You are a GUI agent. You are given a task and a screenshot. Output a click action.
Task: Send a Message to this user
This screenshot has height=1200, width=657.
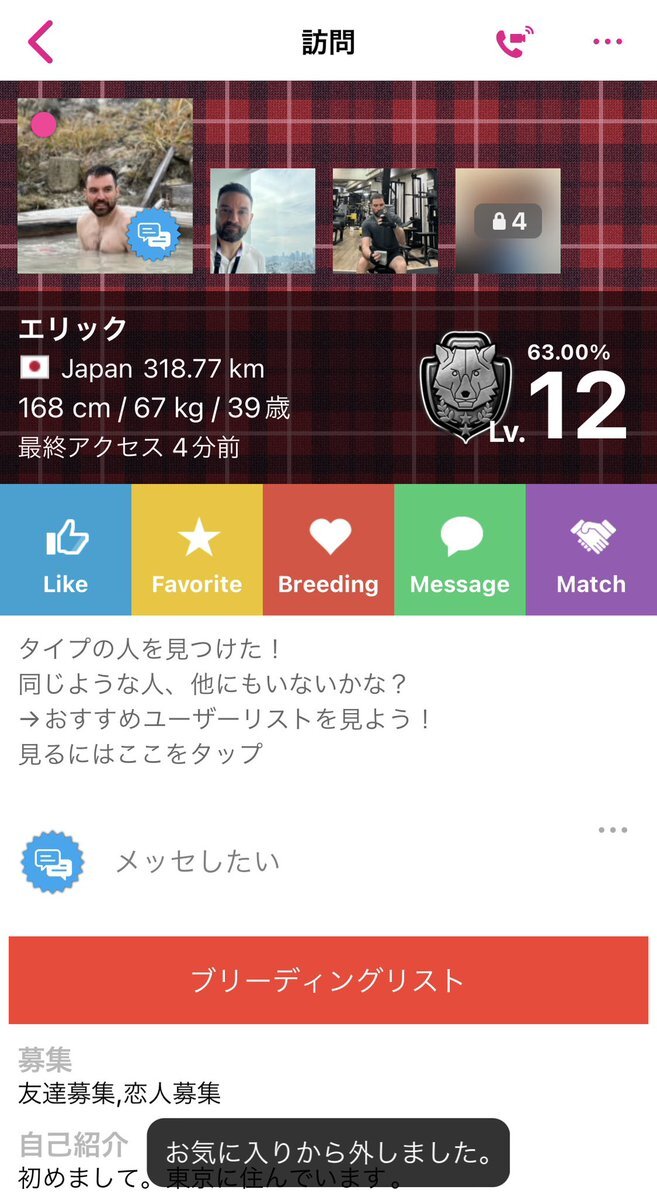[460, 550]
